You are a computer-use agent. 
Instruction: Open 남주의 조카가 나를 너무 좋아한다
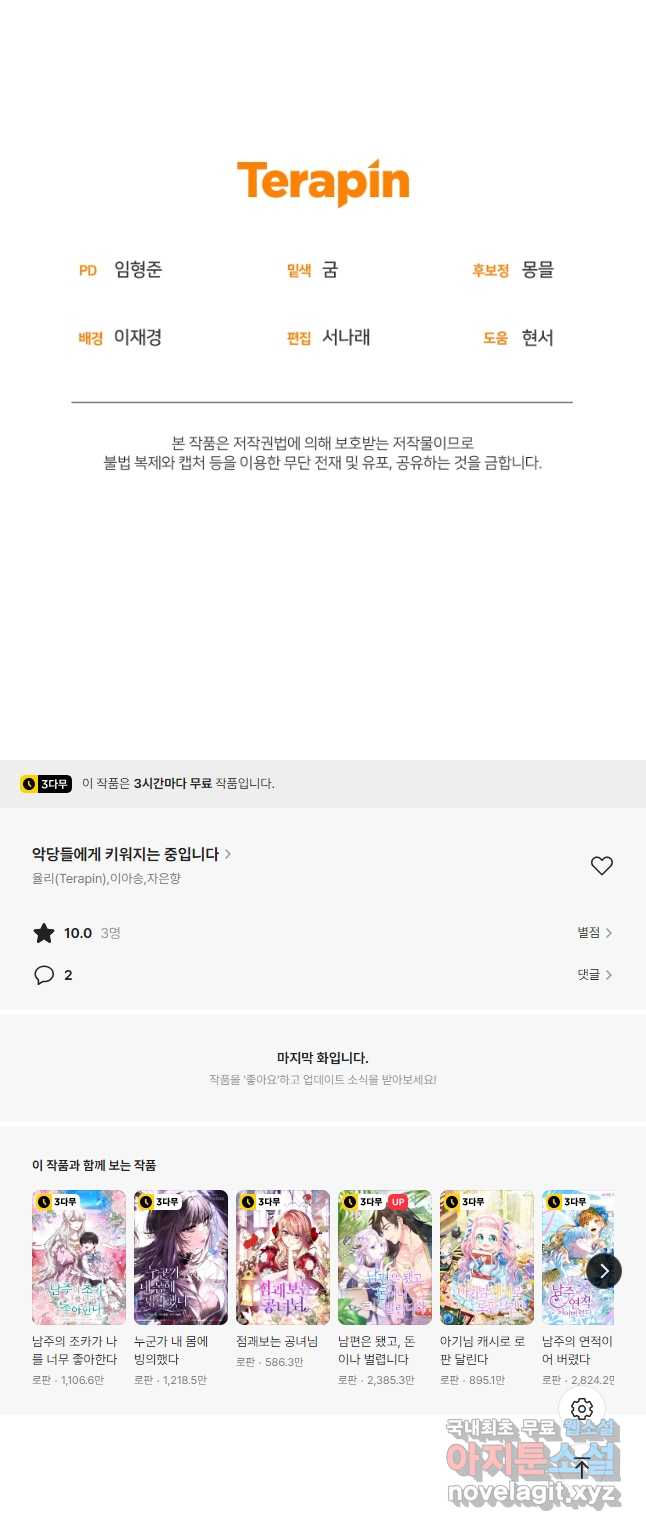79,1257
